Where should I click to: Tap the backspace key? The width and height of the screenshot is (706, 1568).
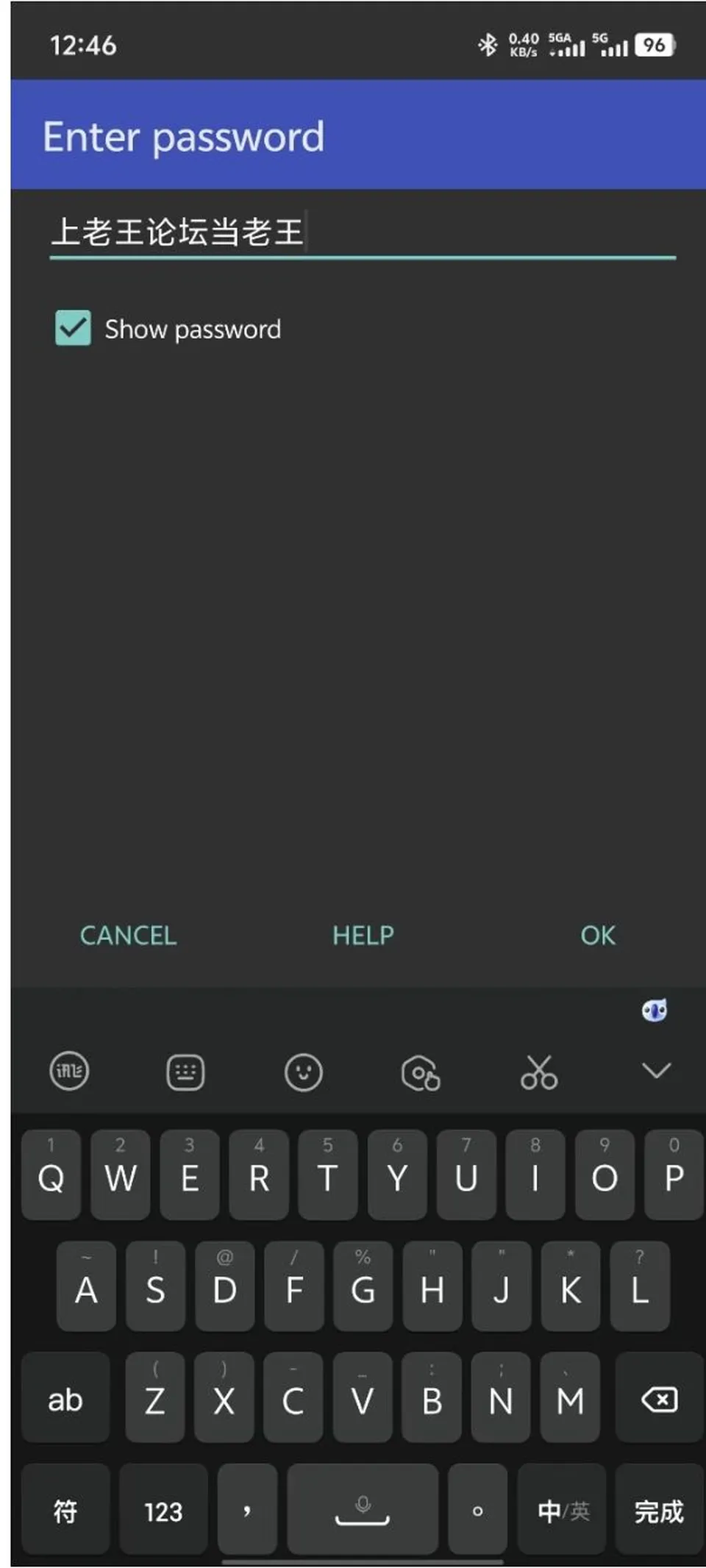660,1400
